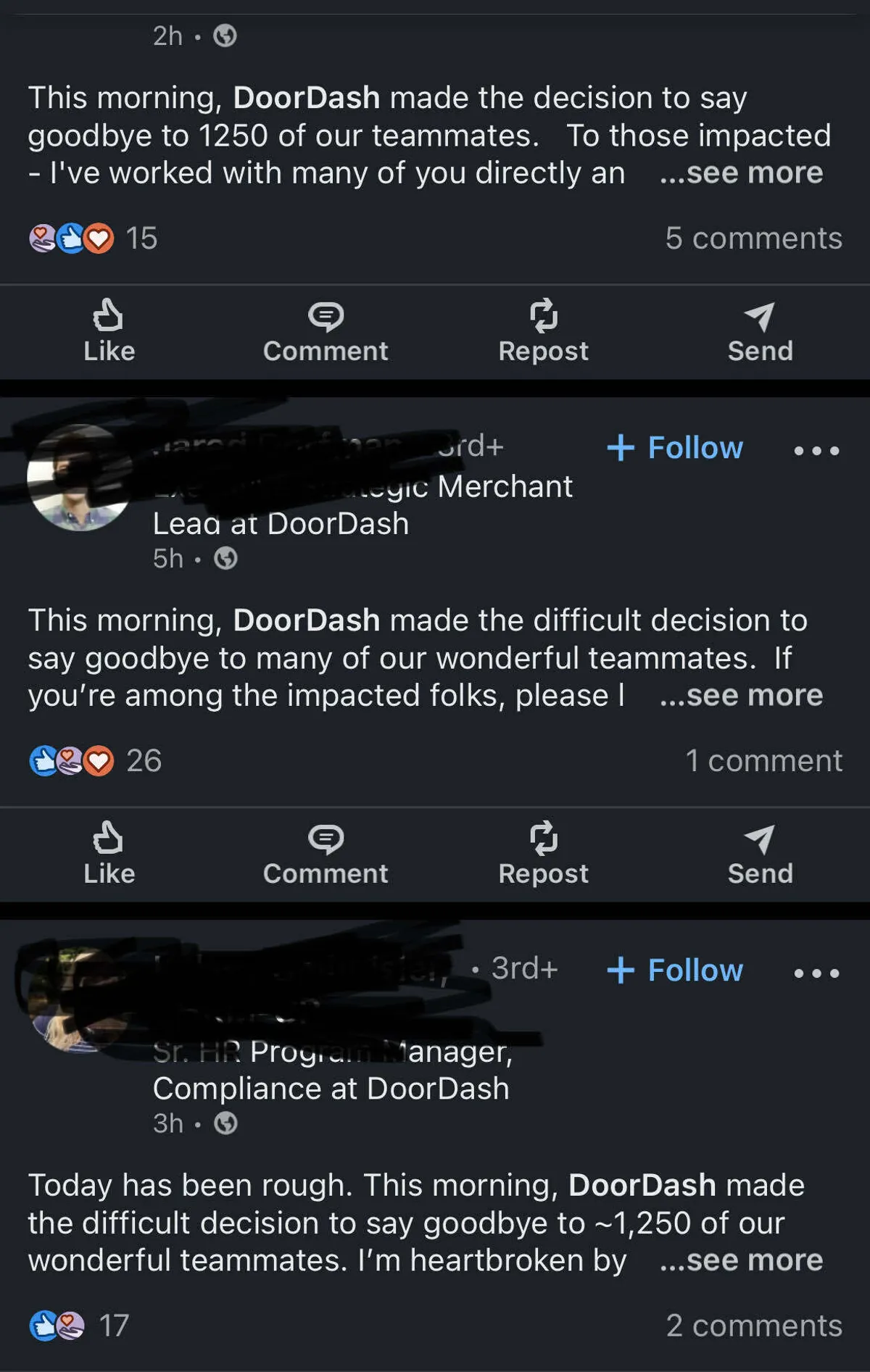Image resolution: width=870 pixels, height=1372 pixels.
Task: Open the Merchant Lead's profile picture
Action: 80,478
